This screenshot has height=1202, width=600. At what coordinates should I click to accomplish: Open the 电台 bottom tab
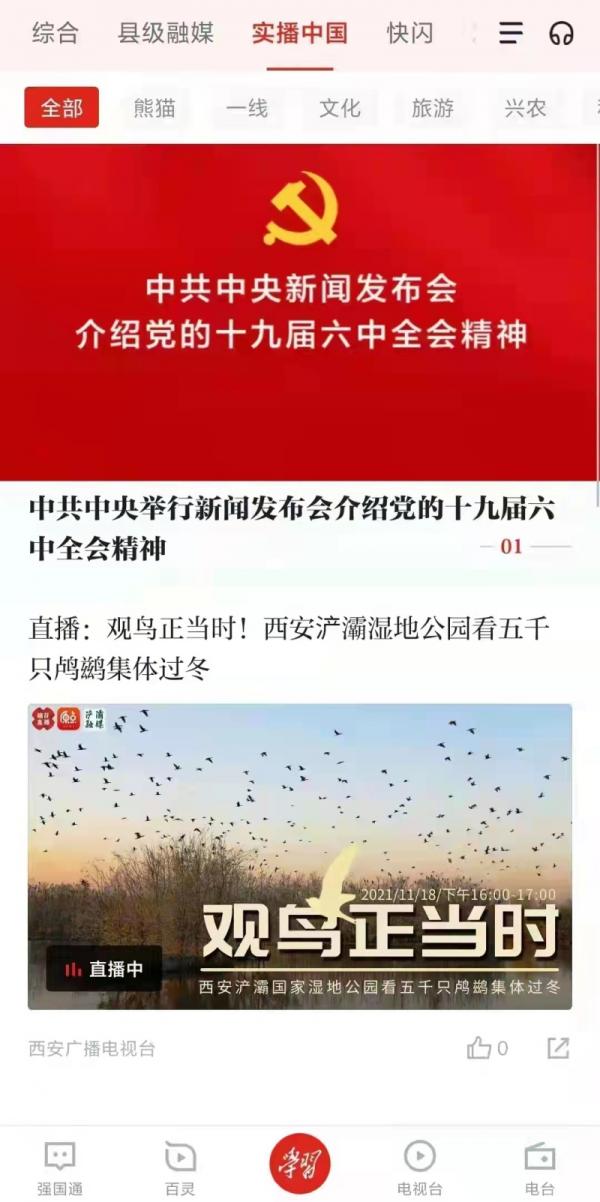coord(540,1166)
